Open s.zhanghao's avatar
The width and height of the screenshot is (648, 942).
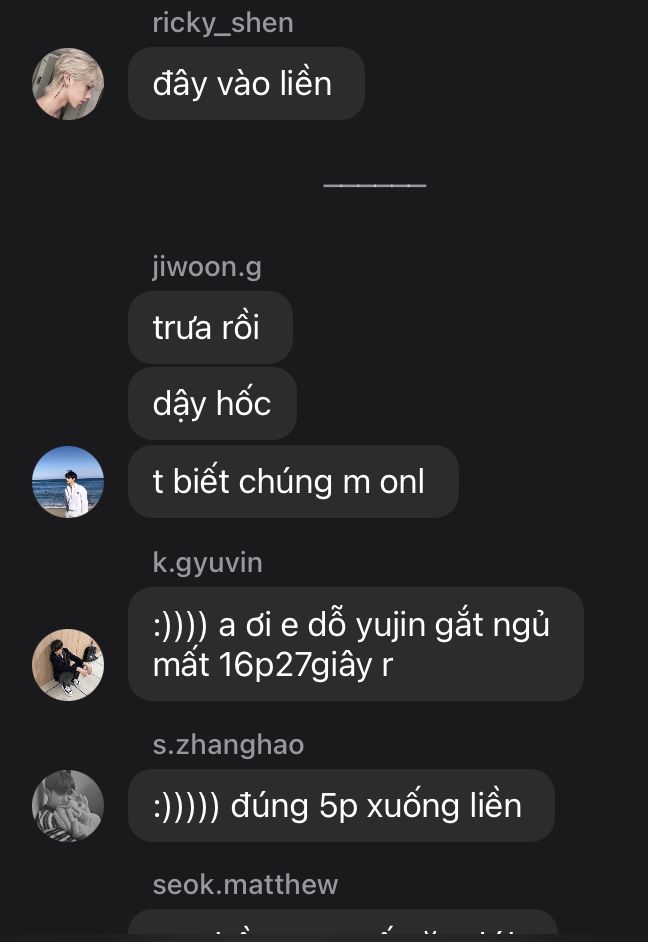coord(68,805)
